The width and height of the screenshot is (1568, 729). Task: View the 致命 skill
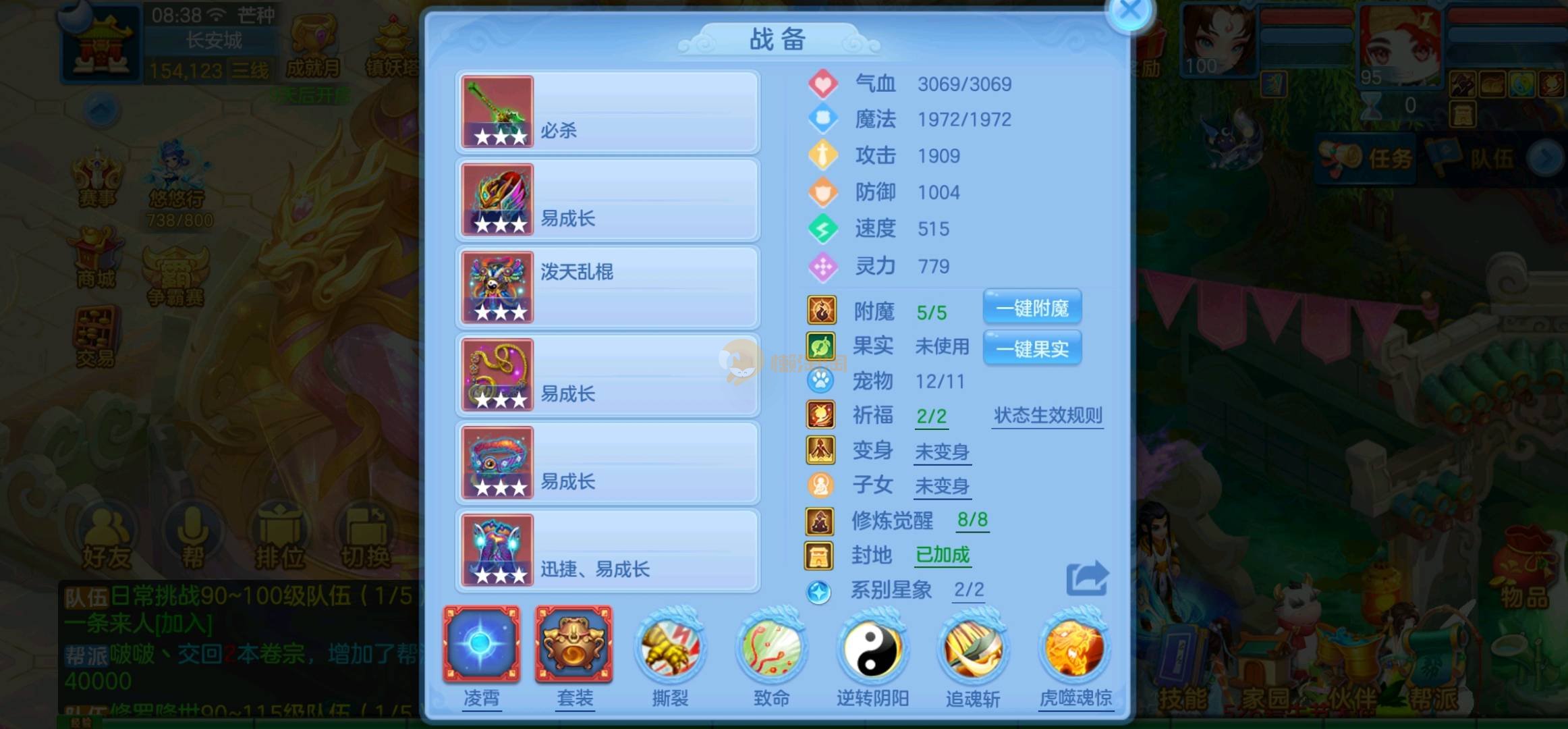point(771,648)
